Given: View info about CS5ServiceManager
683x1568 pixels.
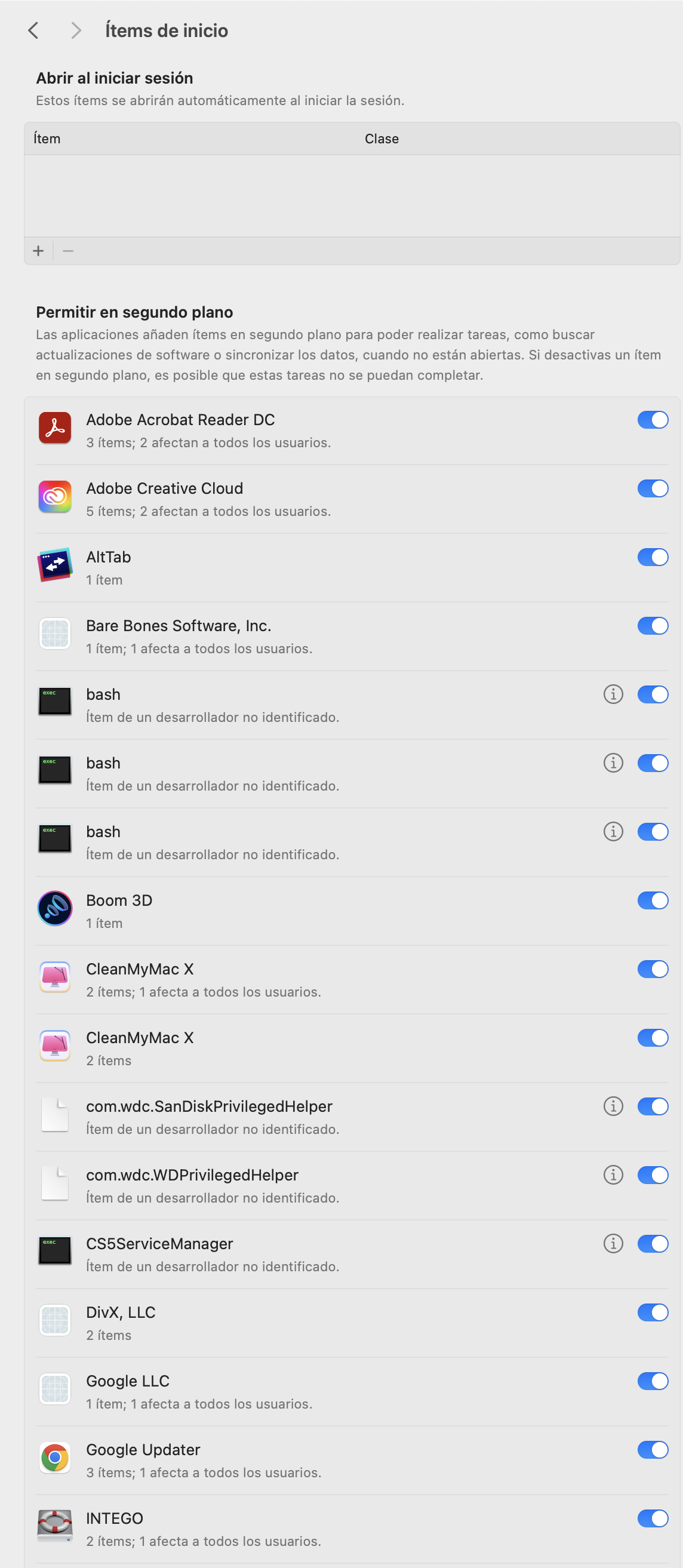Looking at the screenshot, I should pos(613,1244).
